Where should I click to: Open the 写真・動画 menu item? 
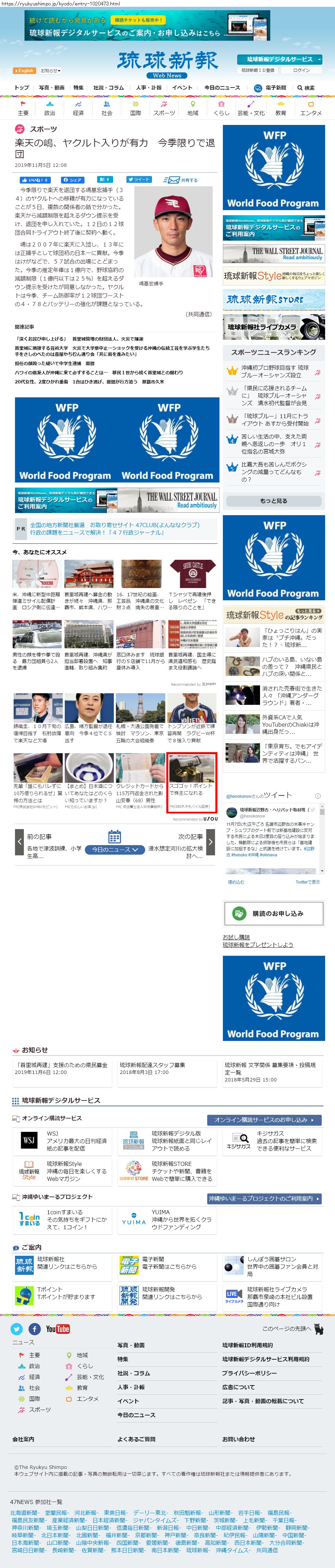click(x=52, y=88)
